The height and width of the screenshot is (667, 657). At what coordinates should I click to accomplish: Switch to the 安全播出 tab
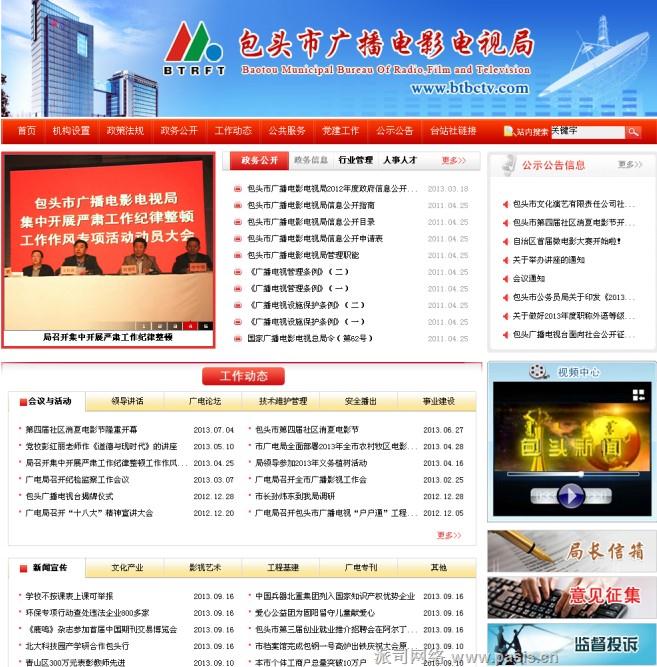[x=360, y=401]
